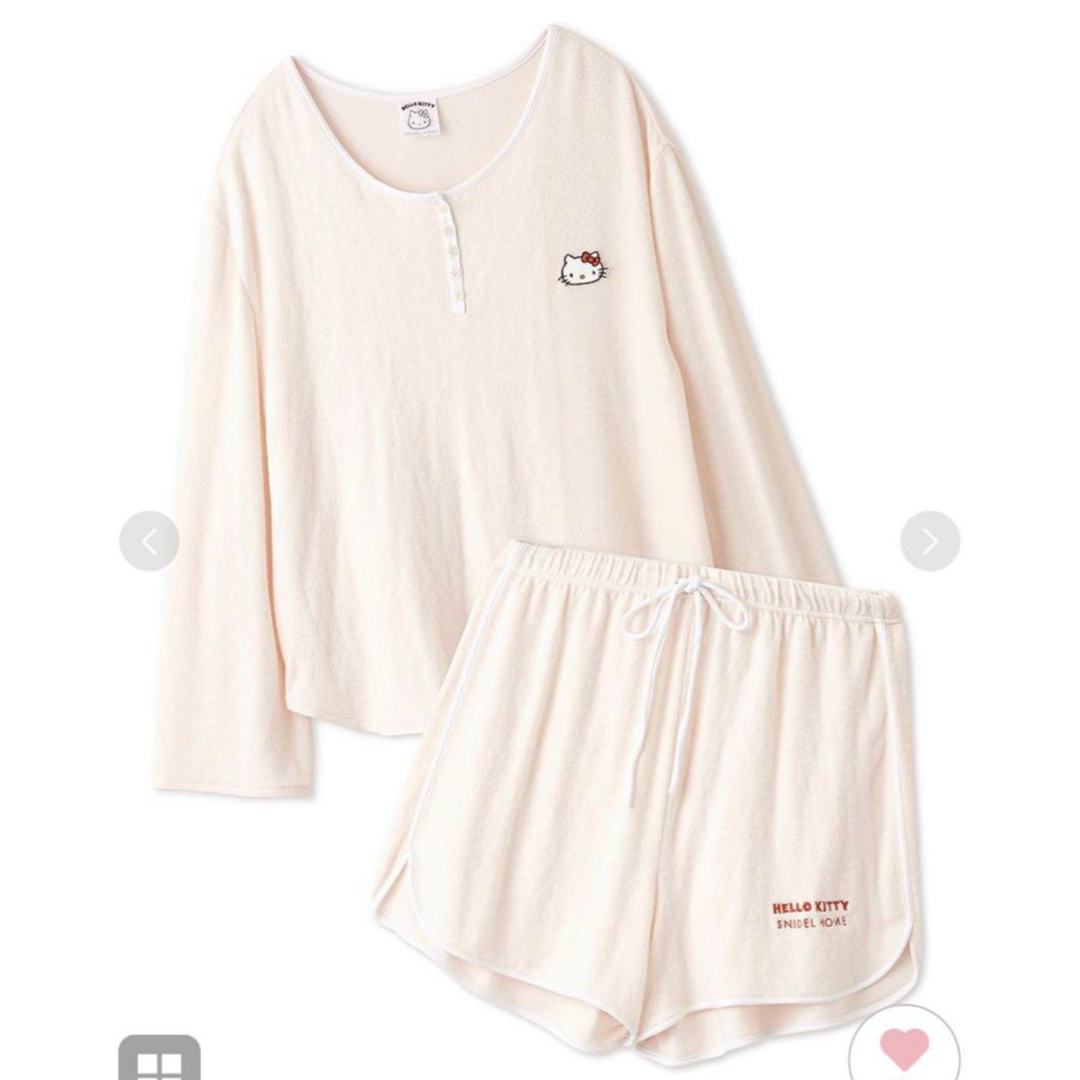Open the image grid view icon
Screen dimensions: 1080x1080
pos(159,1058)
